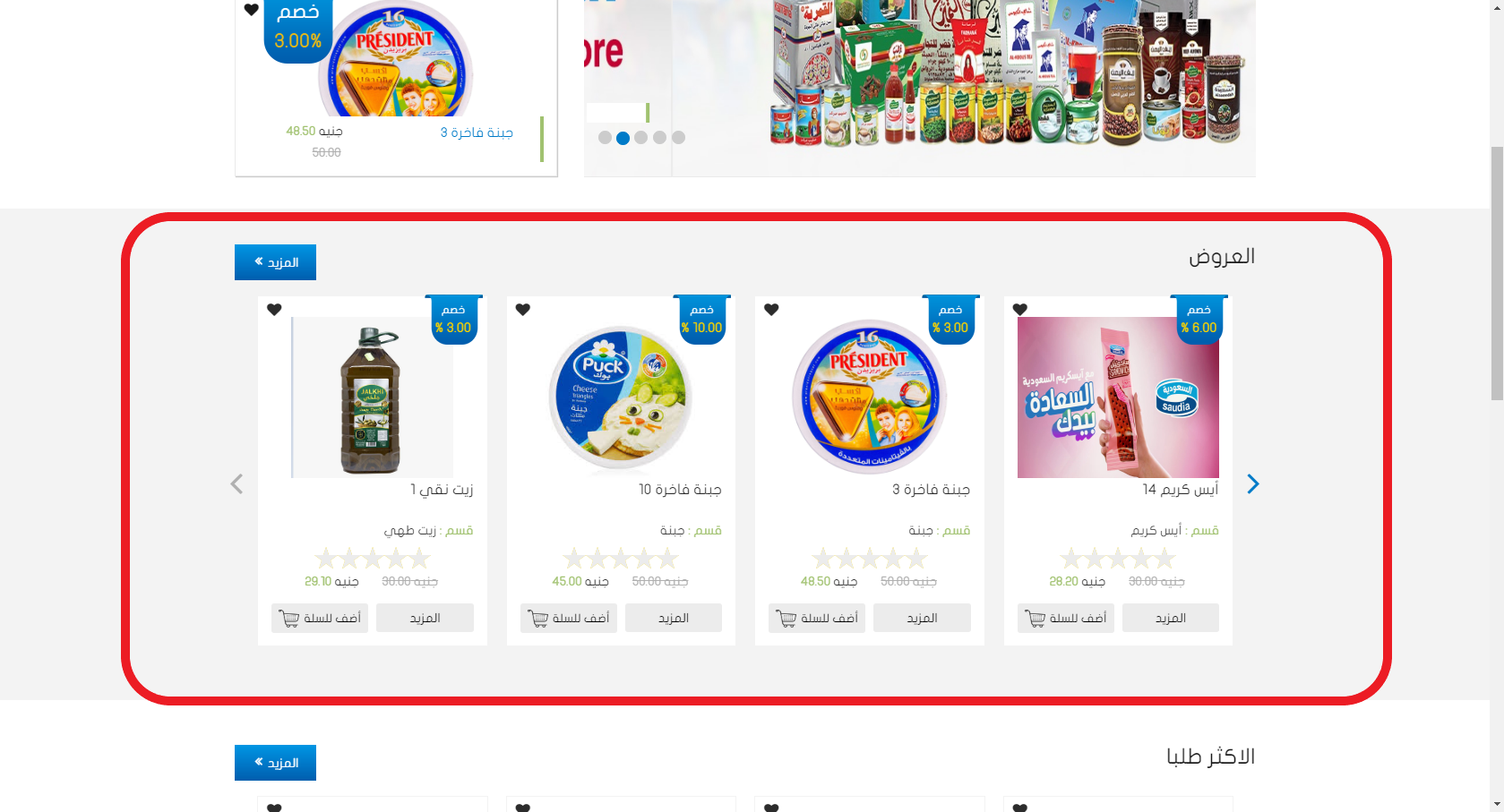Favorite أيس كريم 14 with the heart icon
This screenshot has width=1504, height=812.
pyautogui.click(x=1020, y=310)
